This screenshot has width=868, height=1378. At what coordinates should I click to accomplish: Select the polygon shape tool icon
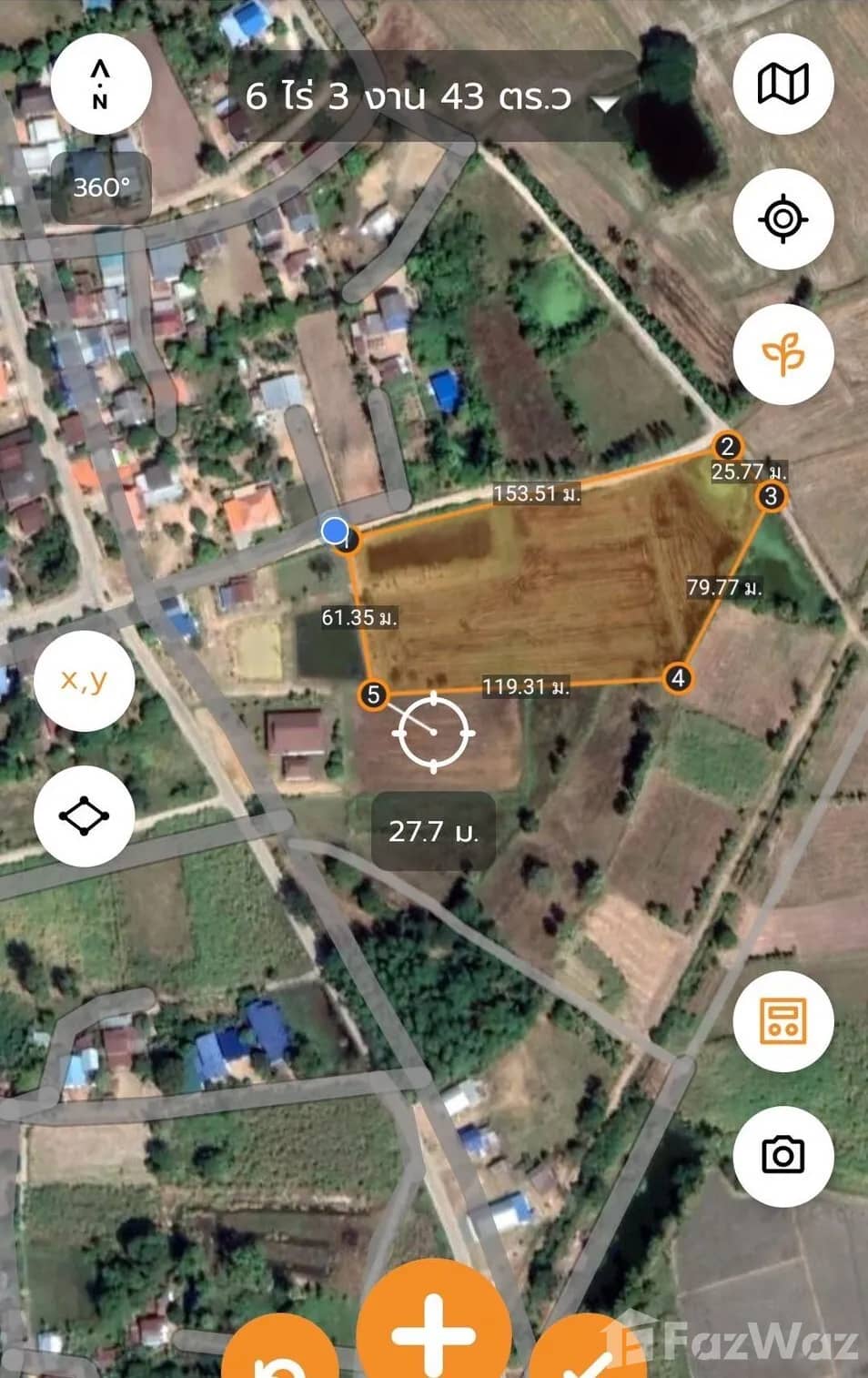pos(82,816)
